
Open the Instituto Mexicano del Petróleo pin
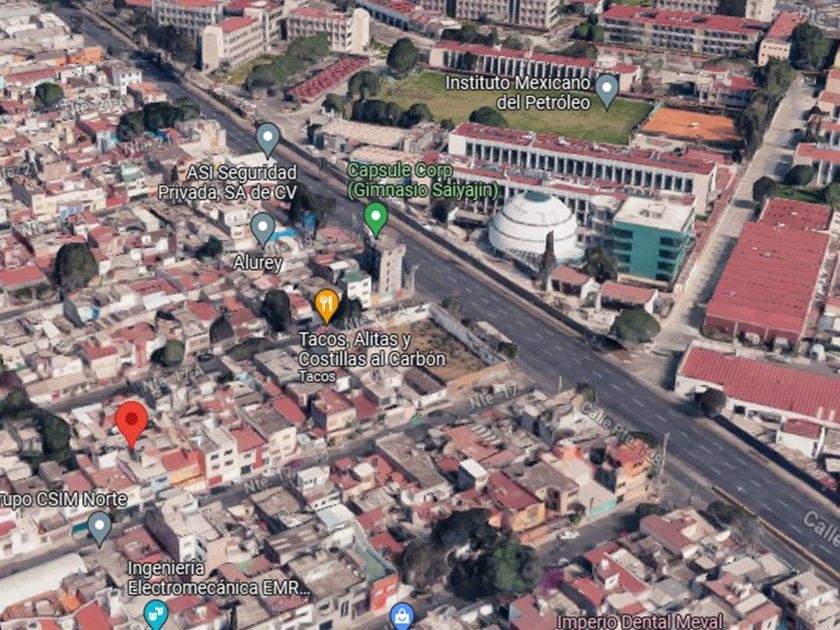click(x=606, y=90)
